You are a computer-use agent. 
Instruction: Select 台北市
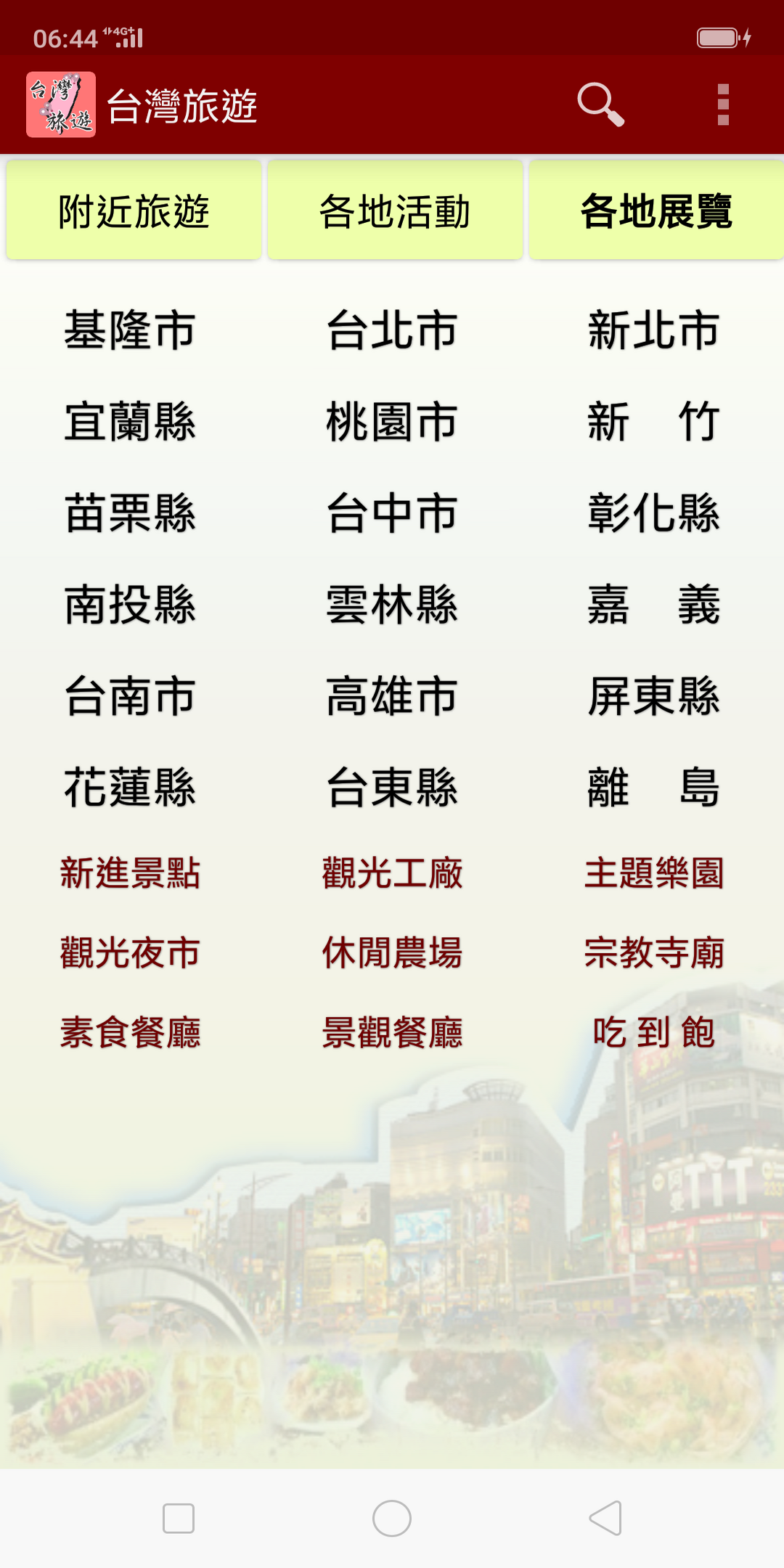[392, 330]
